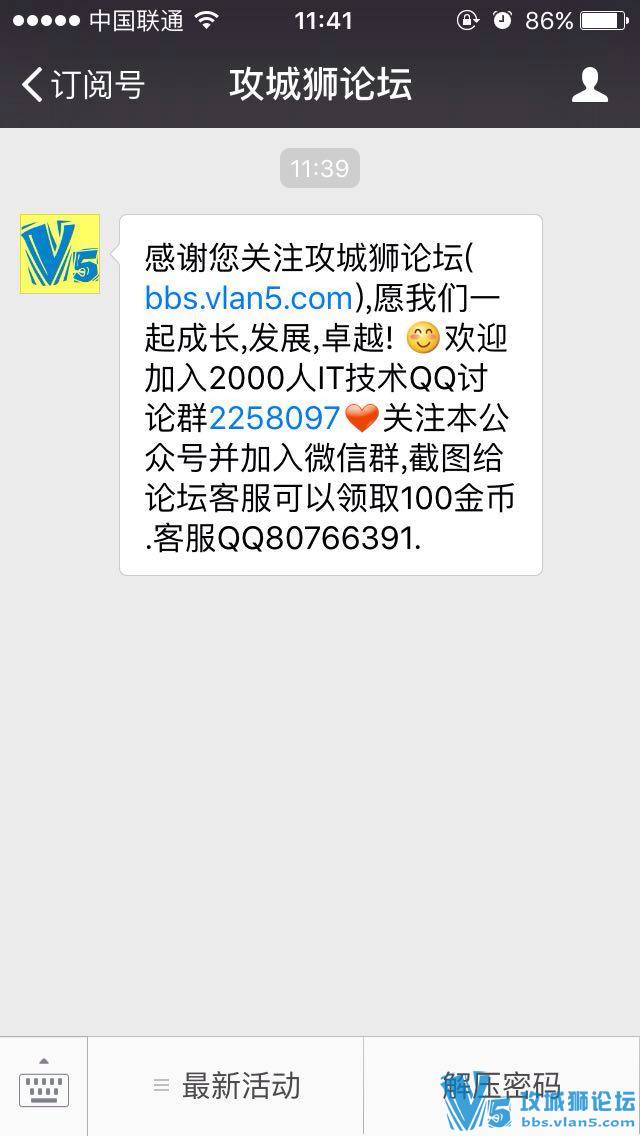Switch to keyboard input mode

[x=44, y=1086]
